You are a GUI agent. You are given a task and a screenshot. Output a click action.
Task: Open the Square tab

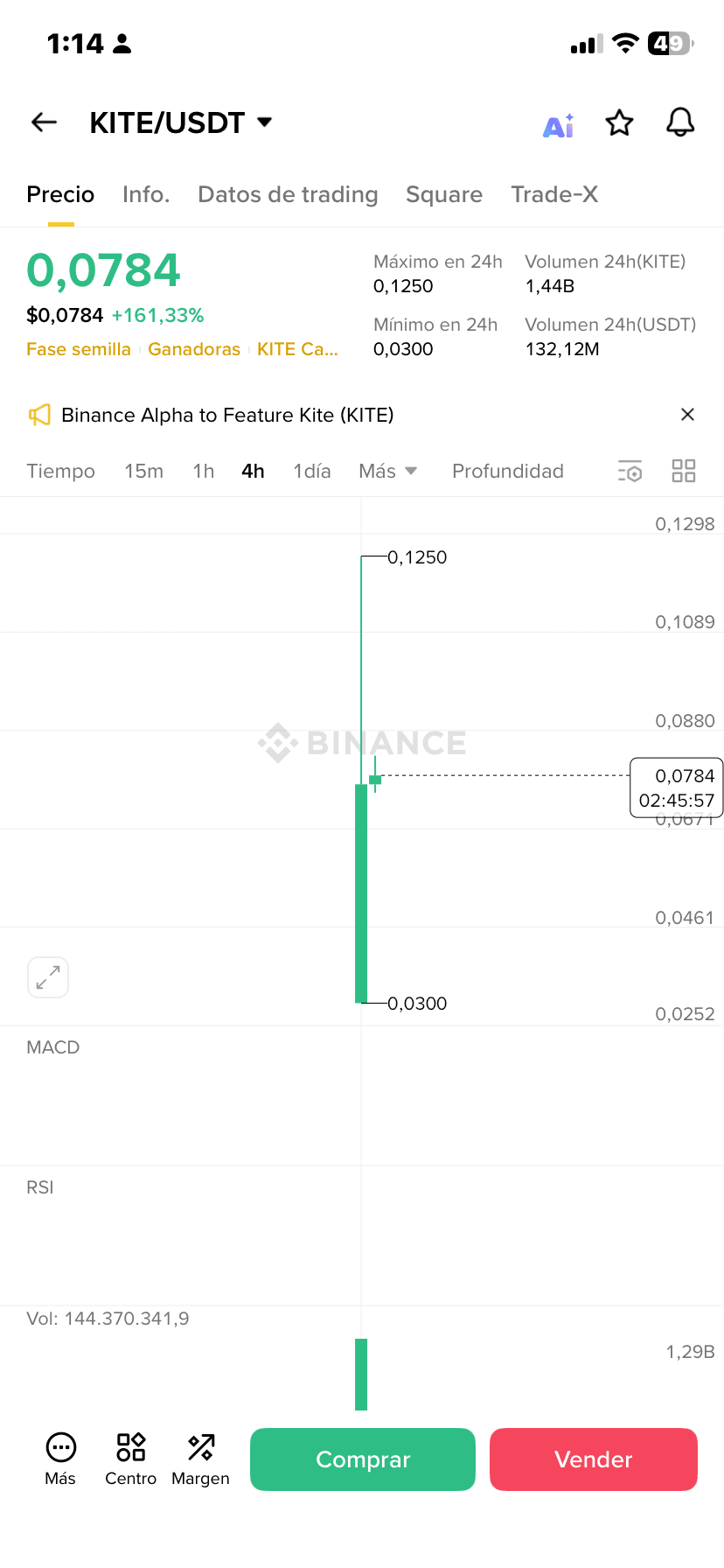click(x=443, y=194)
